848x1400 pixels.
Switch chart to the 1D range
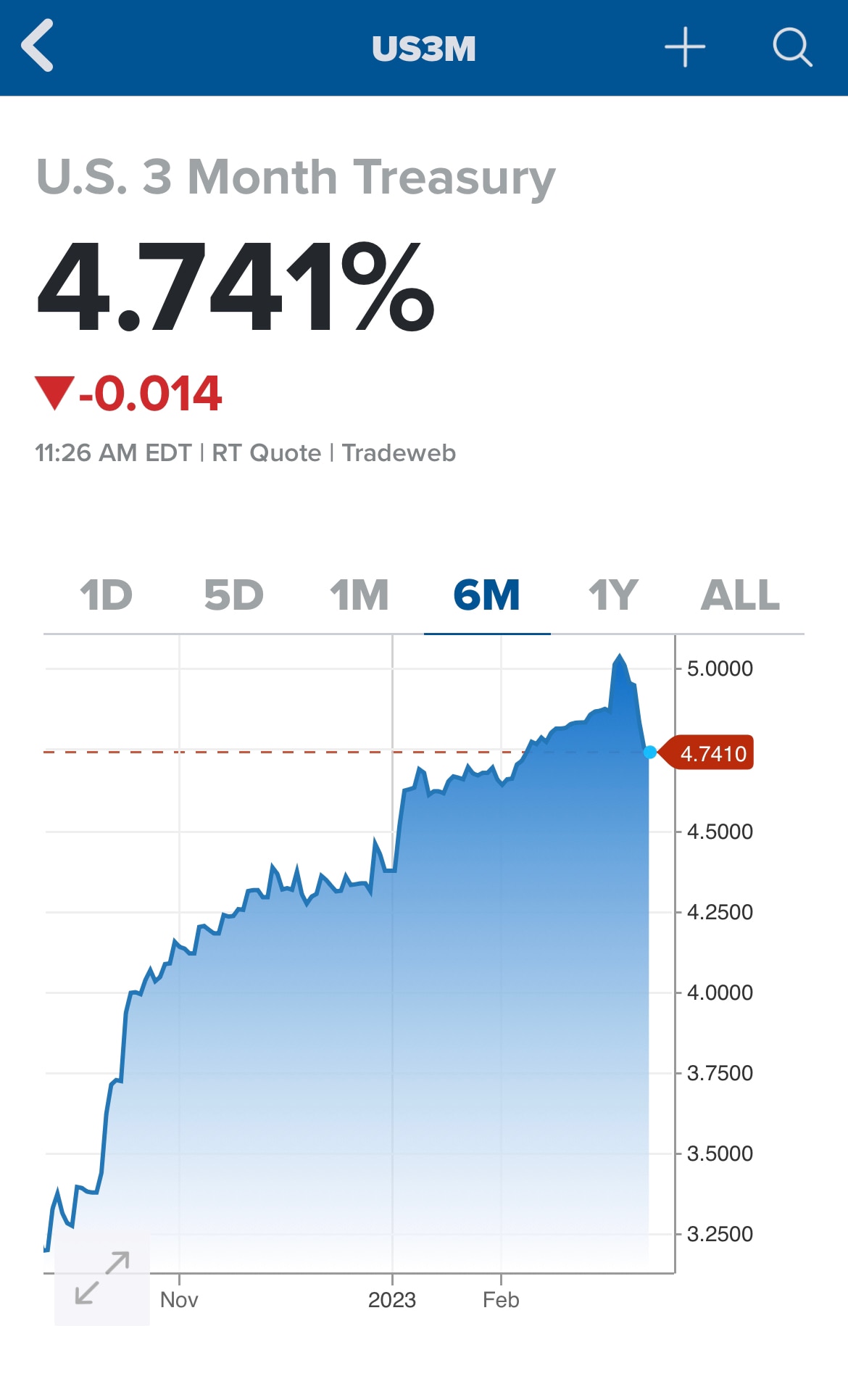pyautogui.click(x=107, y=596)
